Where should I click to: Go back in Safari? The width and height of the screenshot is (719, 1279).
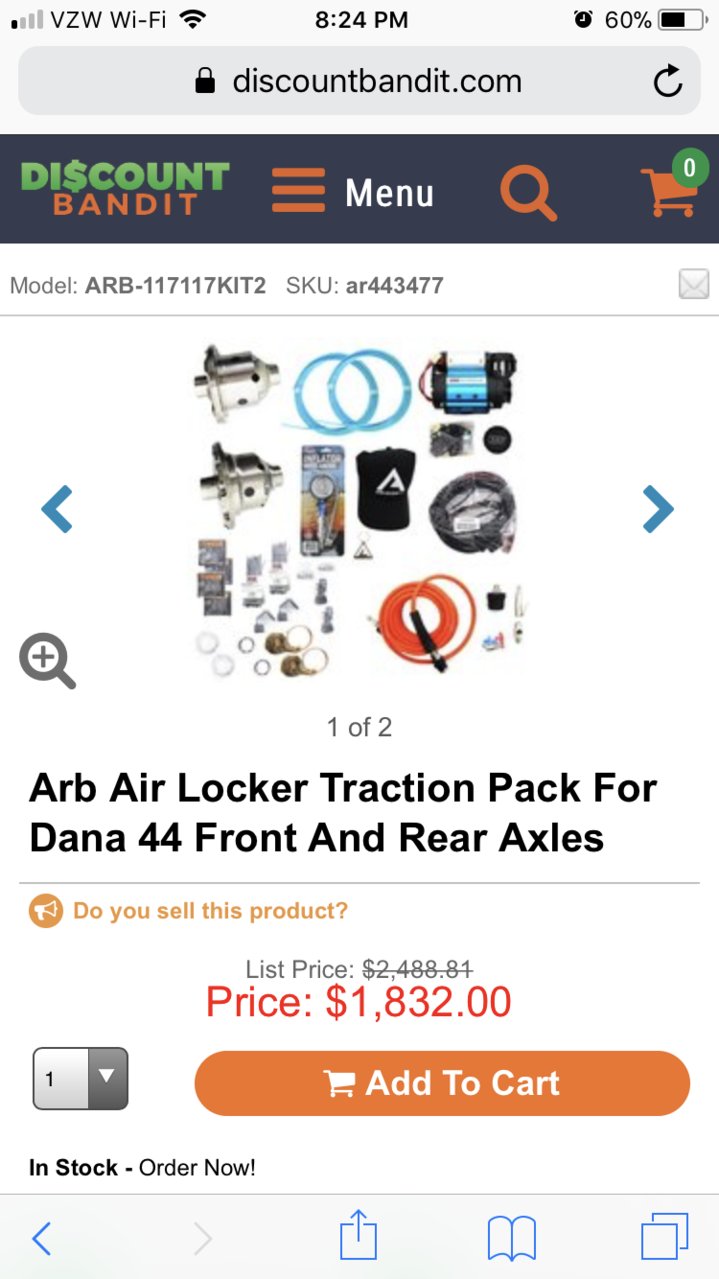[x=41, y=1239]
